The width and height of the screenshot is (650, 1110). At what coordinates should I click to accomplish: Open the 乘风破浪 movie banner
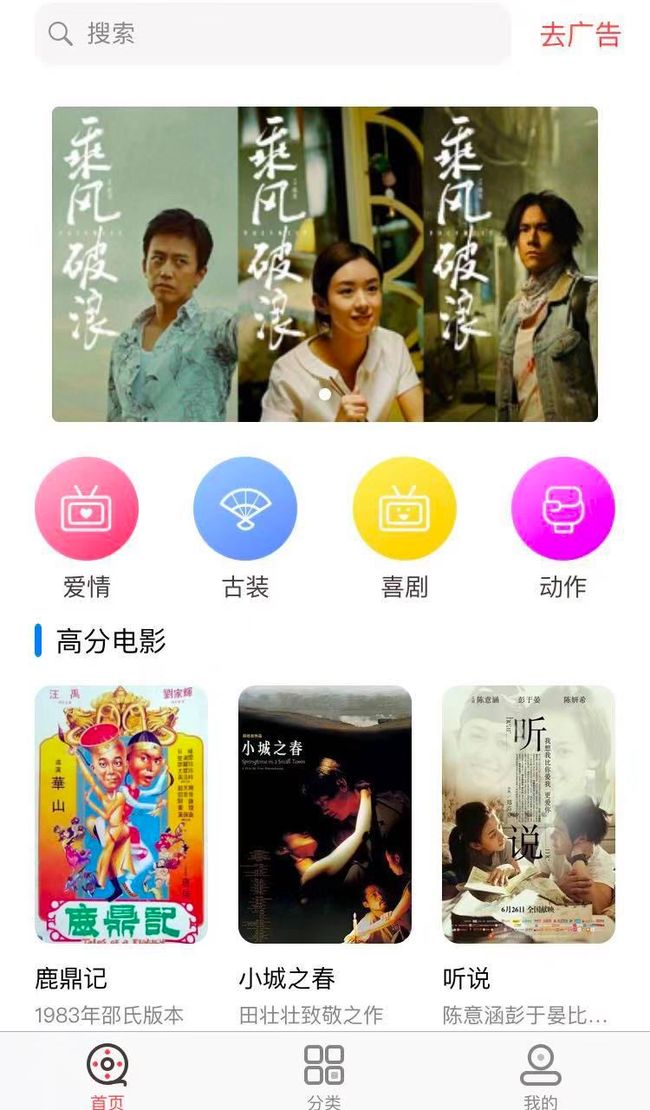pyautogui.click(x=325, y=264)
